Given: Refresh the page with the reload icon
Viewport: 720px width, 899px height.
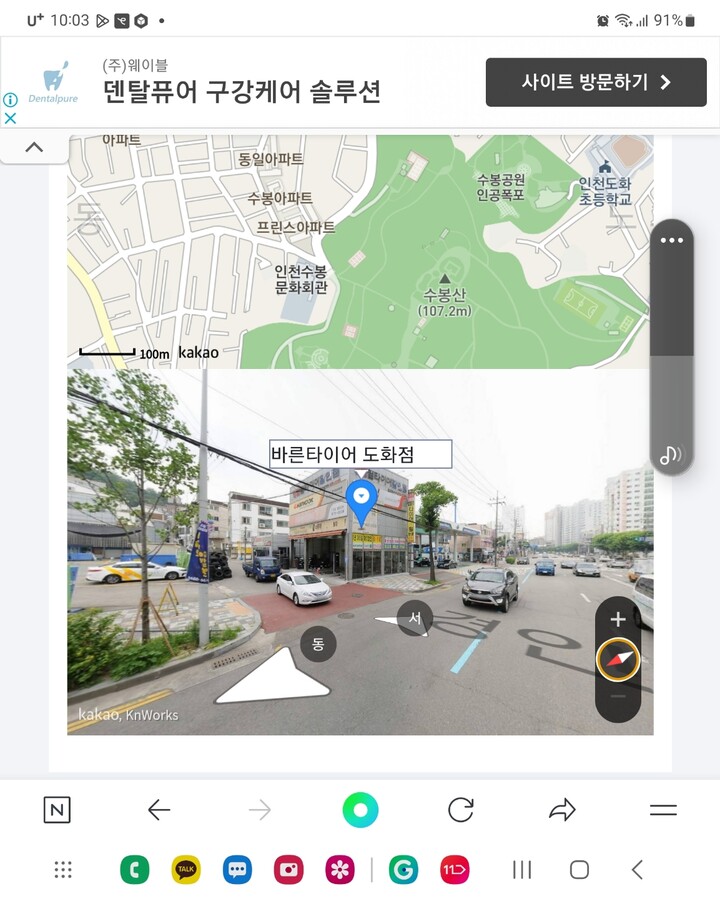Looking at the screenshot, I should (461, 810).
